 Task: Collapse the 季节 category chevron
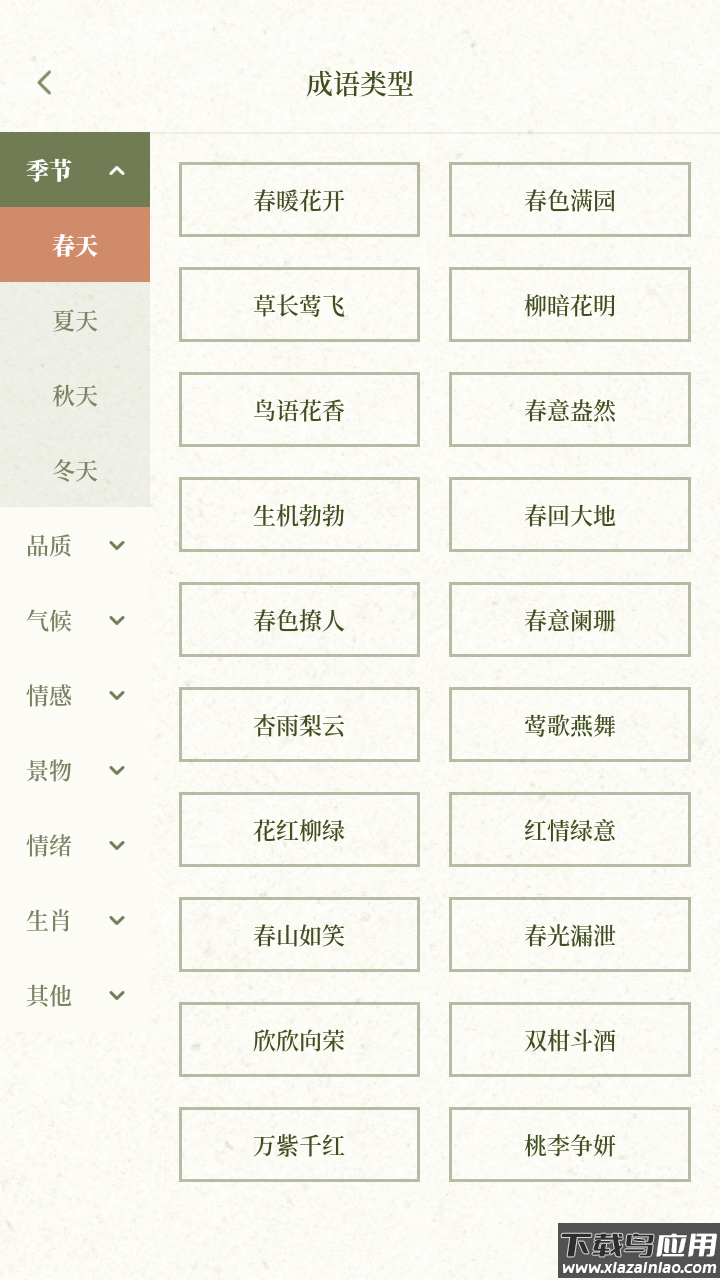point(117,170)
